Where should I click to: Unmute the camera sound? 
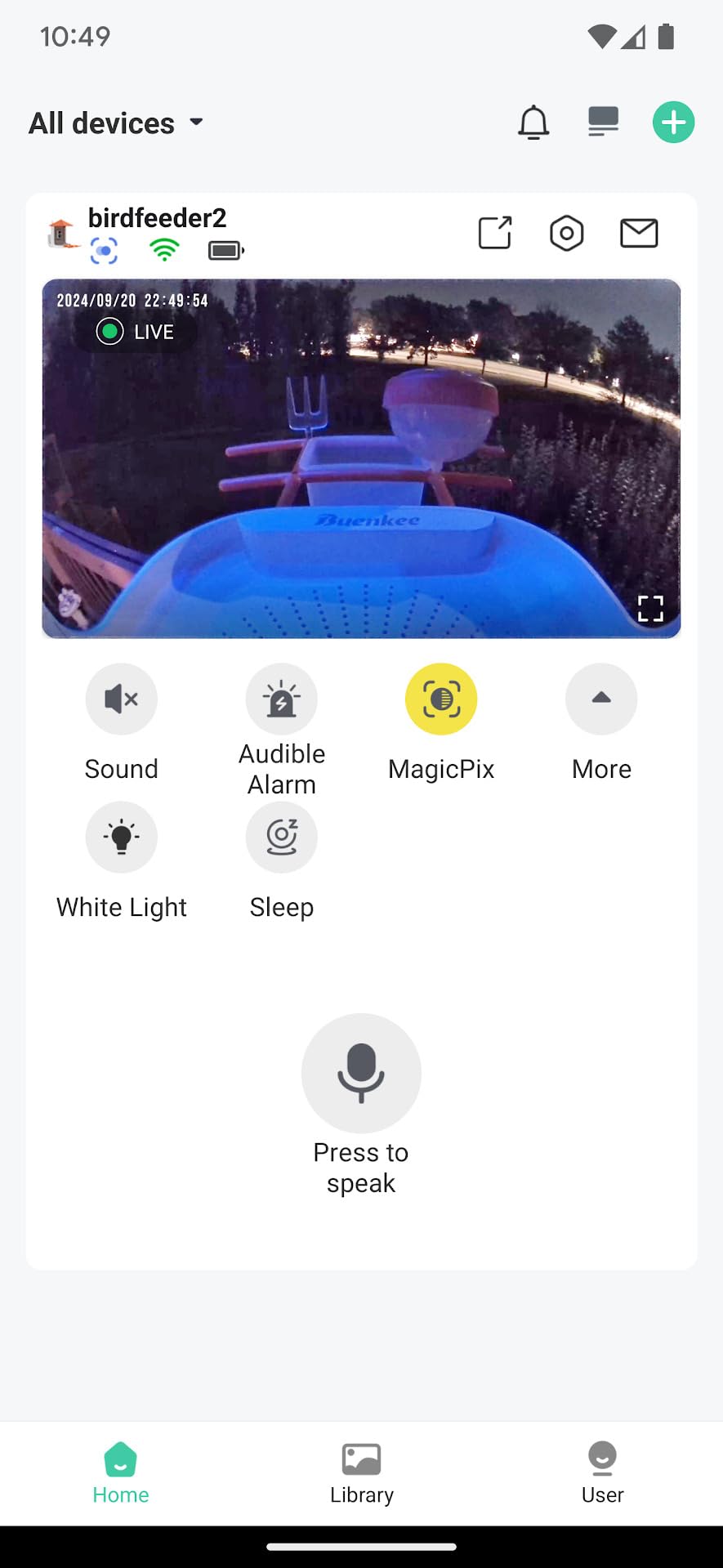pyautogui.click(x=122, y=699)
